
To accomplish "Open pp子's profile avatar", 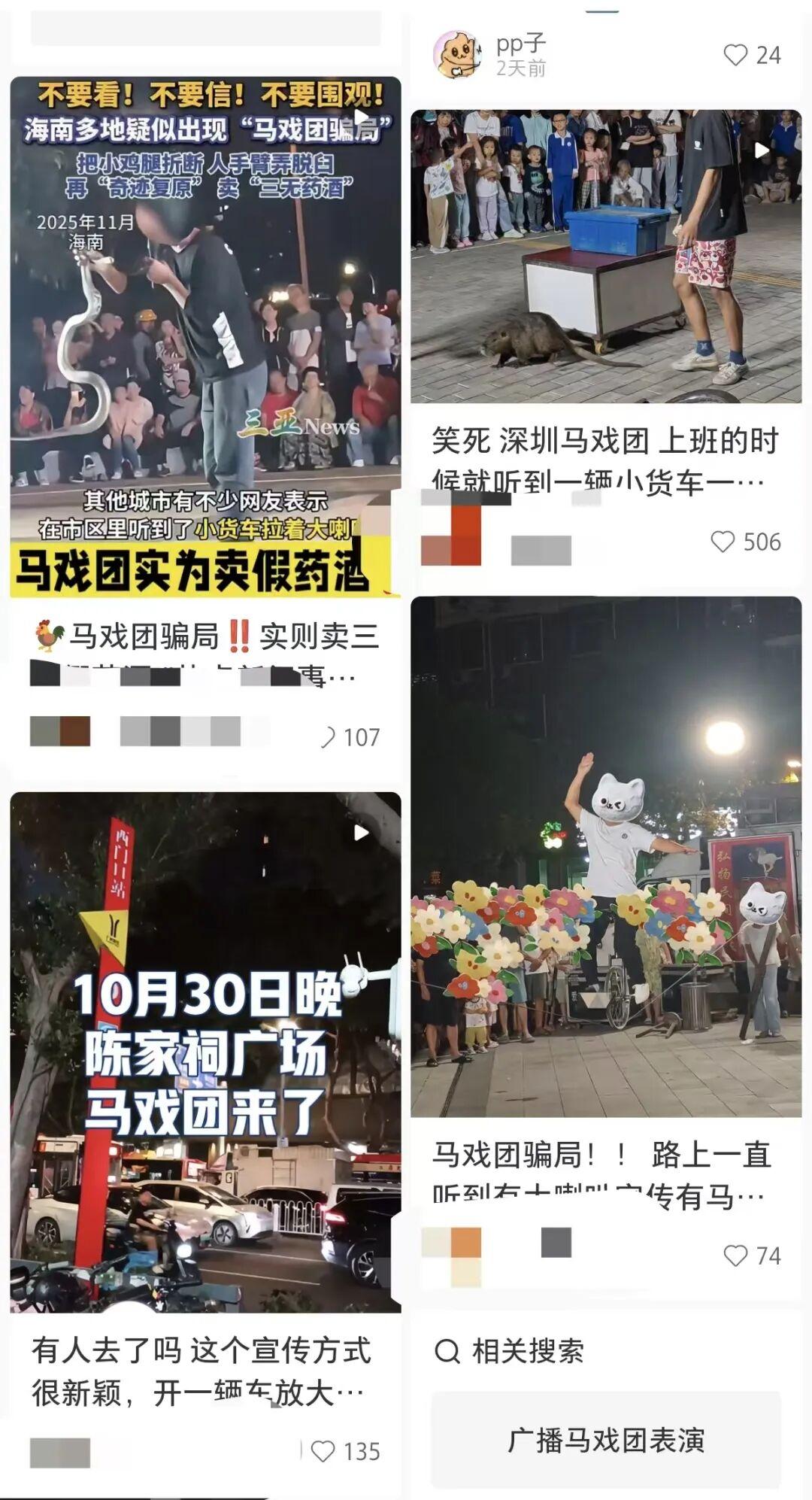I will 457,55.
